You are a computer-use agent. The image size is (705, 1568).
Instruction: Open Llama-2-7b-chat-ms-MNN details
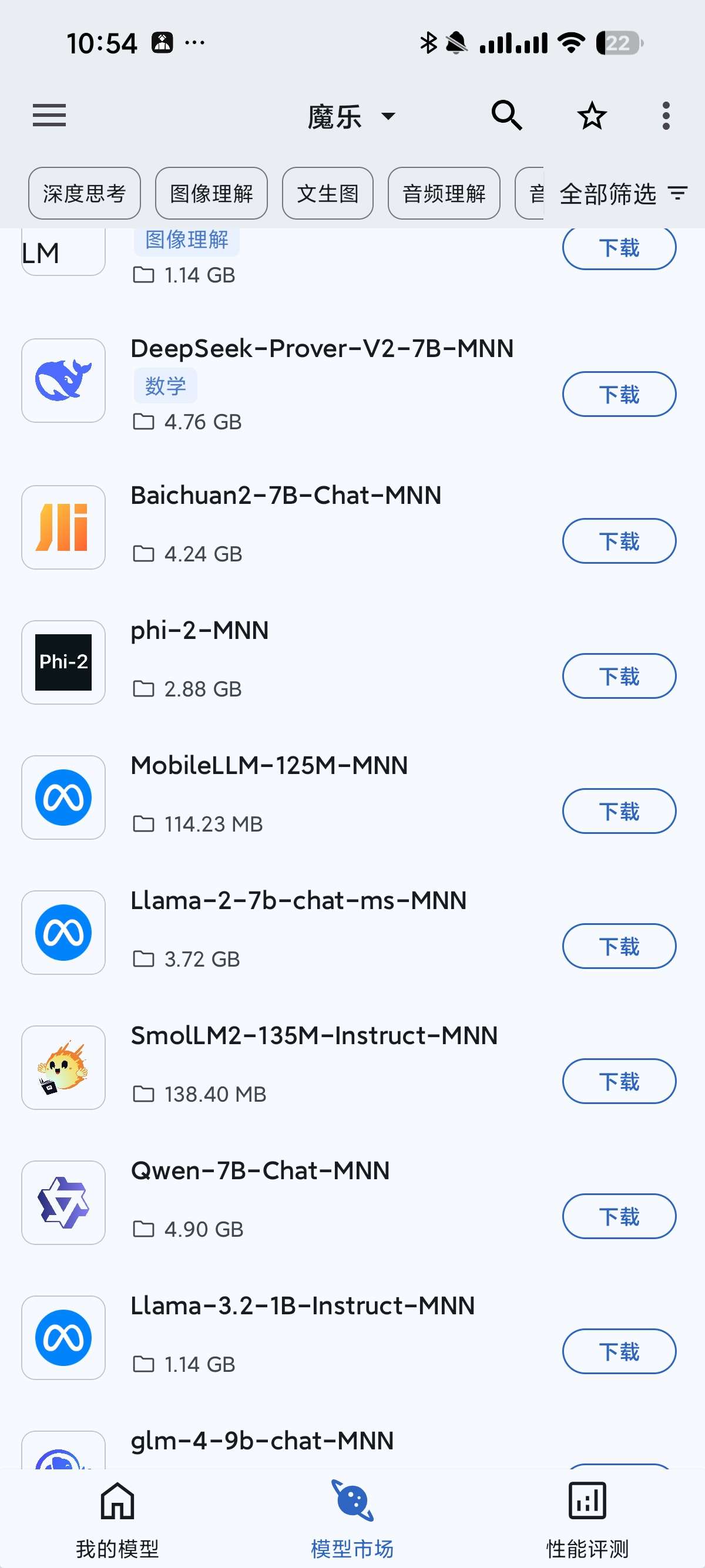point(352,933)
